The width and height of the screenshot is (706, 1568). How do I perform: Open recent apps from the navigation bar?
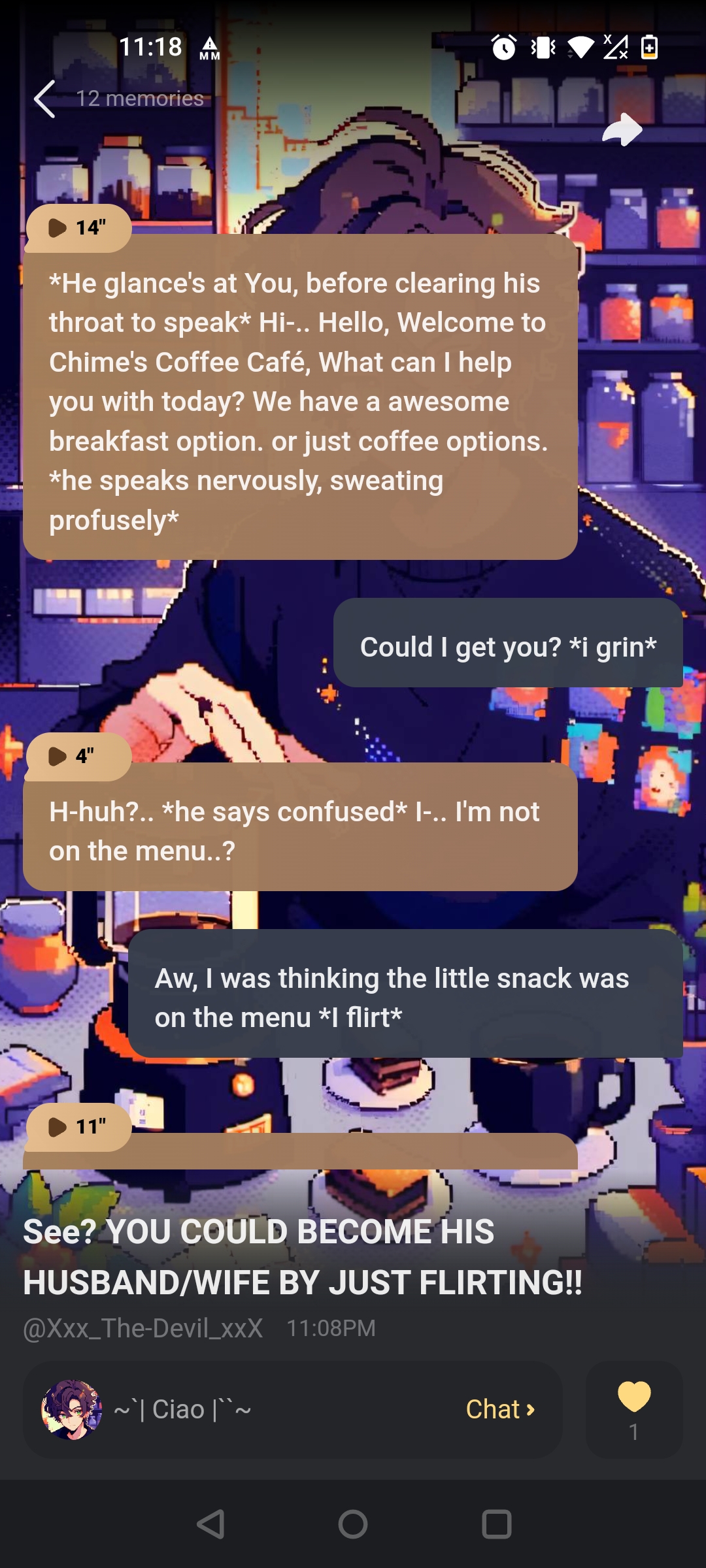[496, 1524]
